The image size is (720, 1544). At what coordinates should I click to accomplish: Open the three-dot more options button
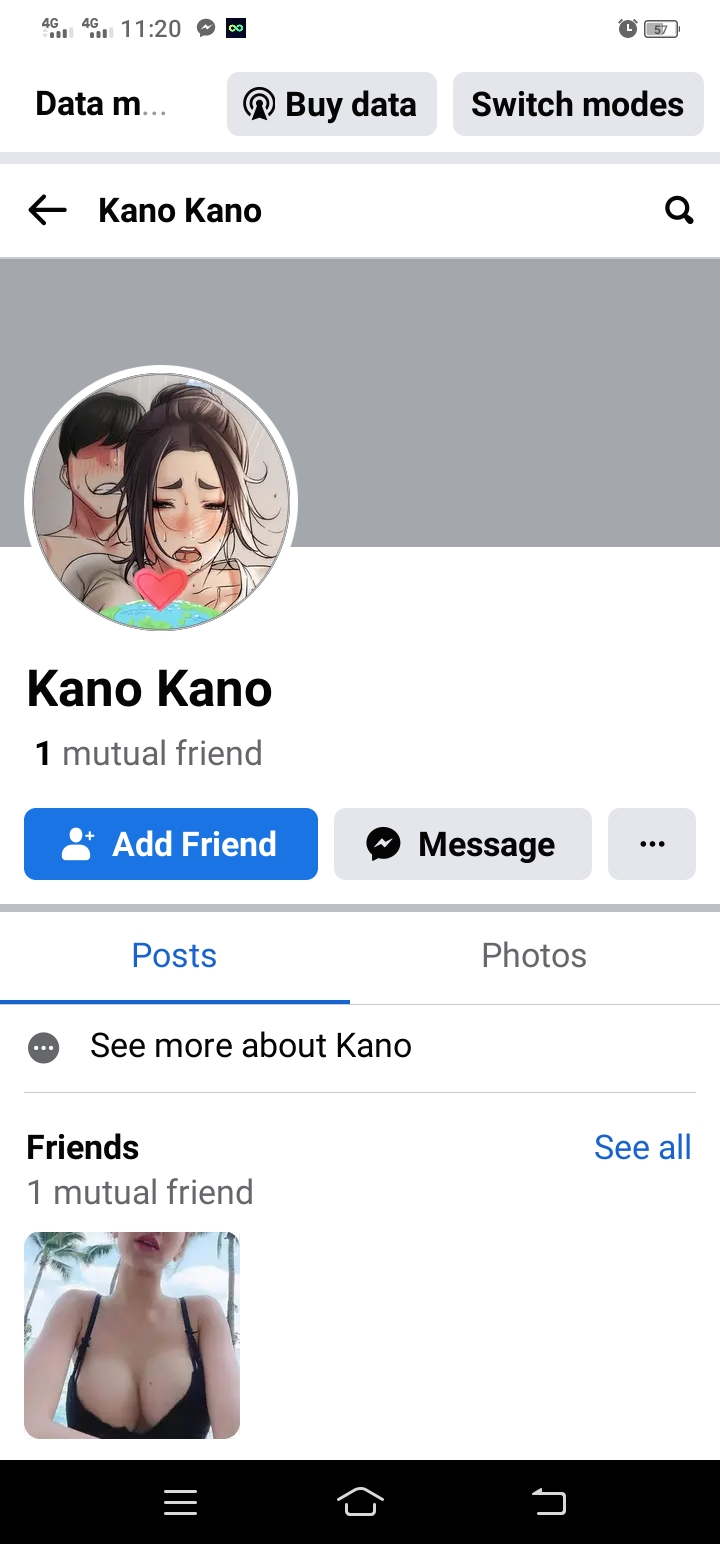pos(652,844)
